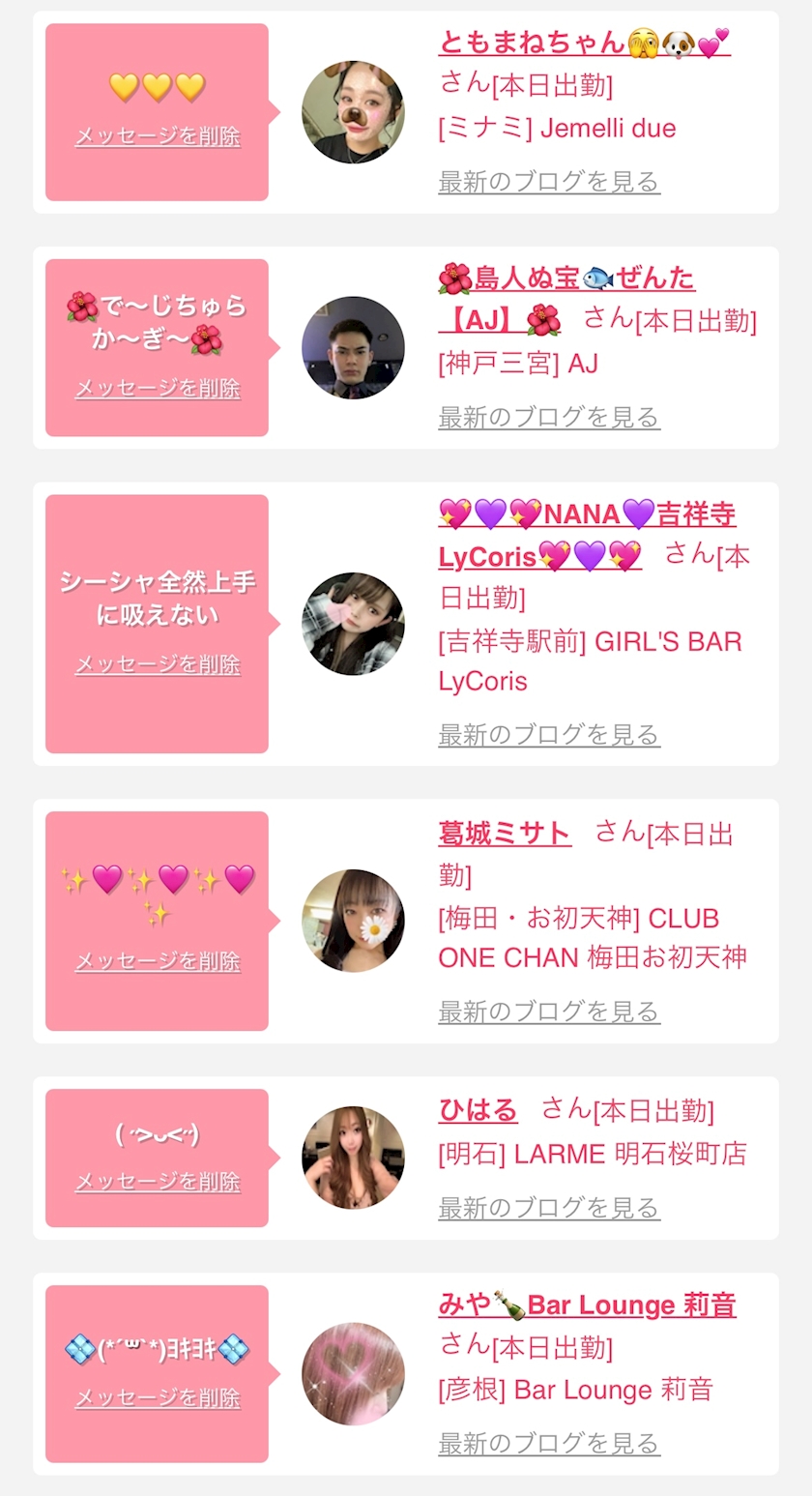Delete the ﾖｷﾖｷ message from みや
The image size is (812, 1496).
coord(158,1398)
